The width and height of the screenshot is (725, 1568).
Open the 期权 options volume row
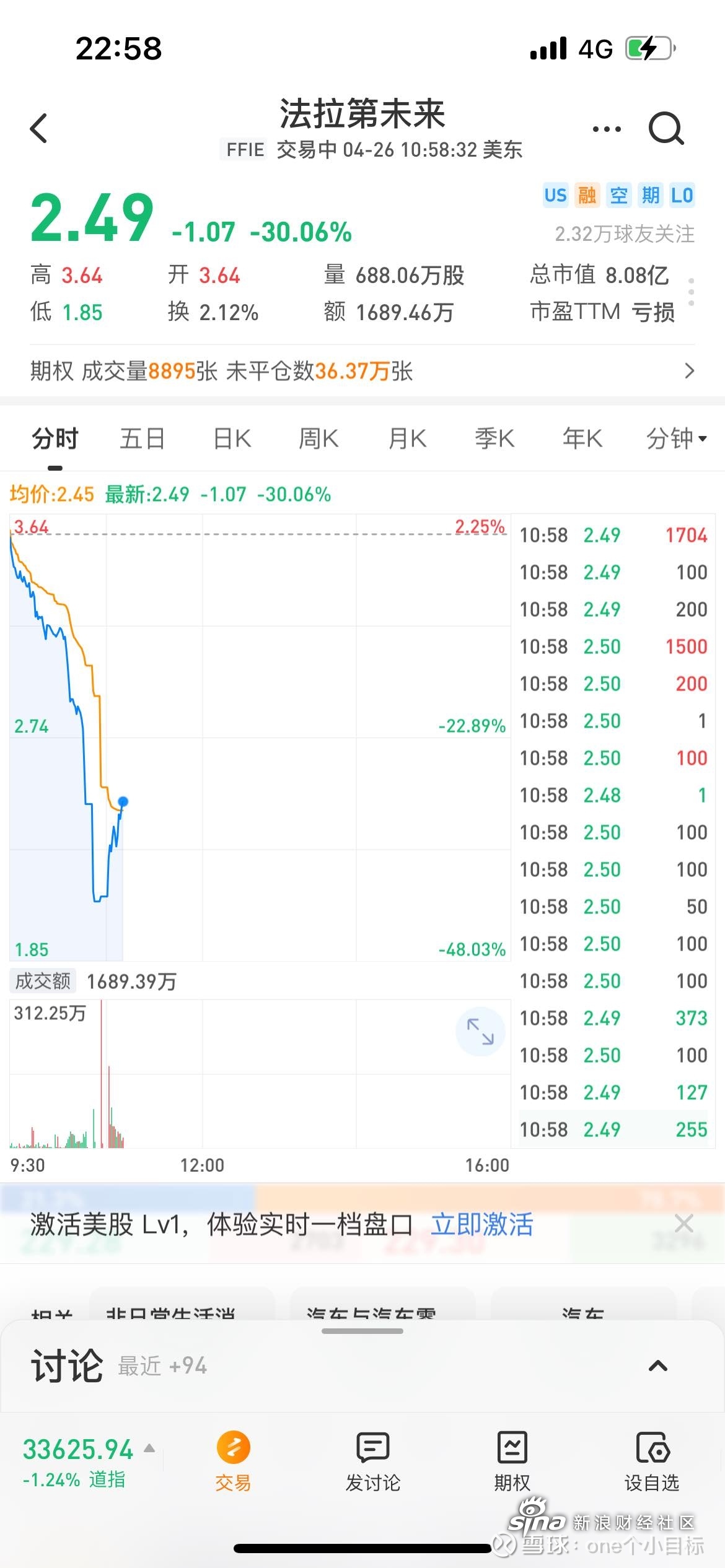click(362, 371)
